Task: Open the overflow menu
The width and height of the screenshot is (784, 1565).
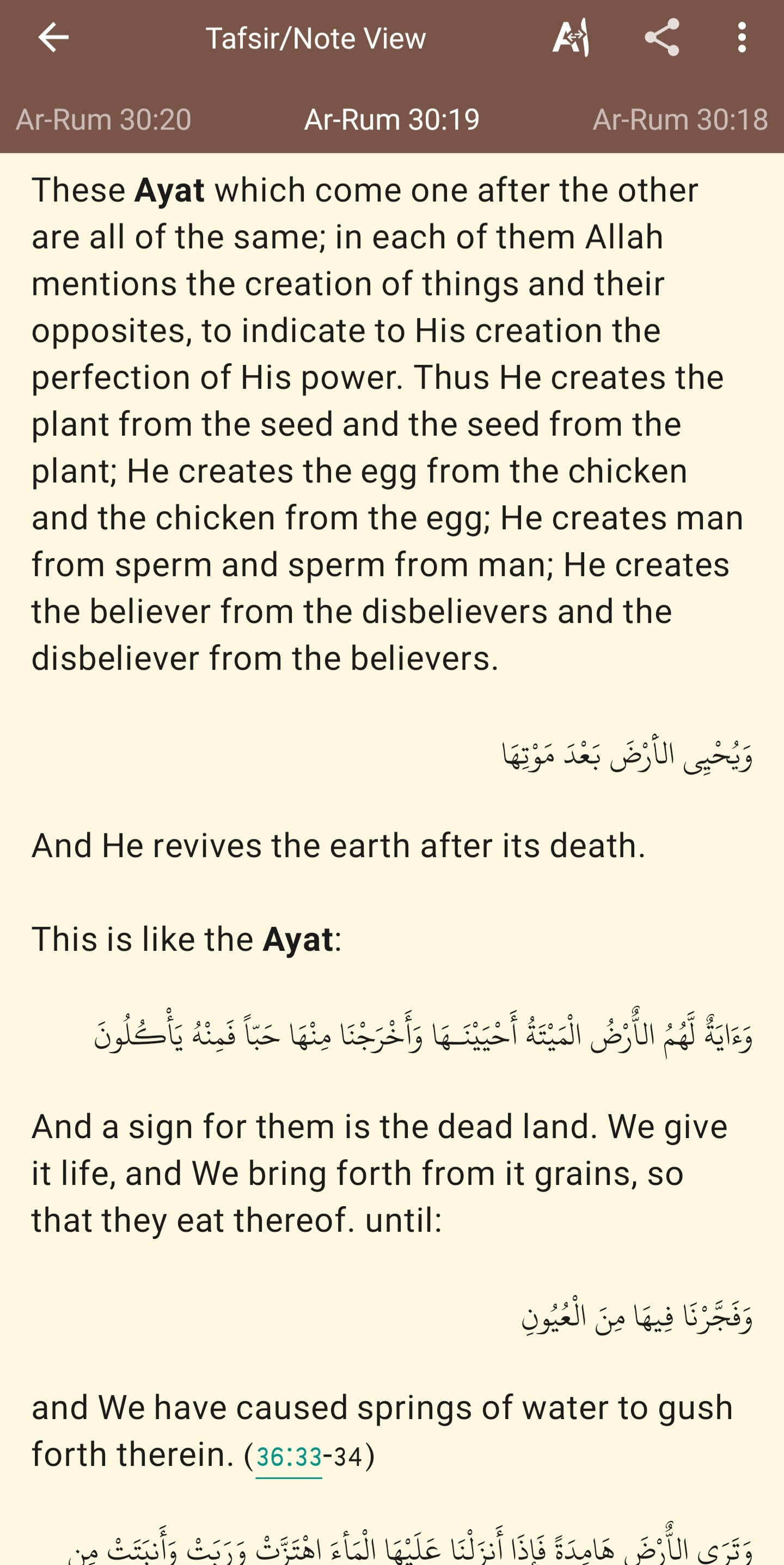Action: tap(742, 38)
